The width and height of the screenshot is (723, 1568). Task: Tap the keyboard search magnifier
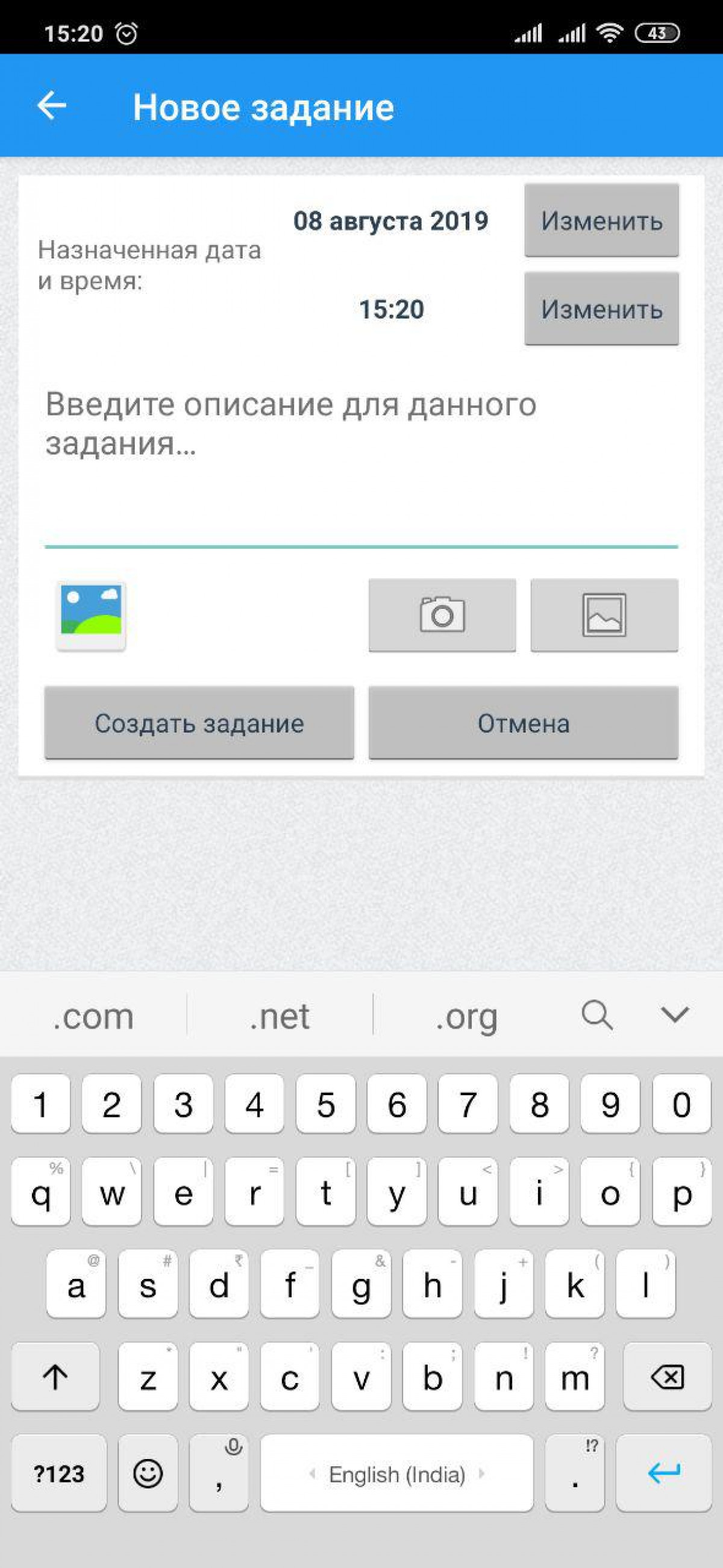596,1014
